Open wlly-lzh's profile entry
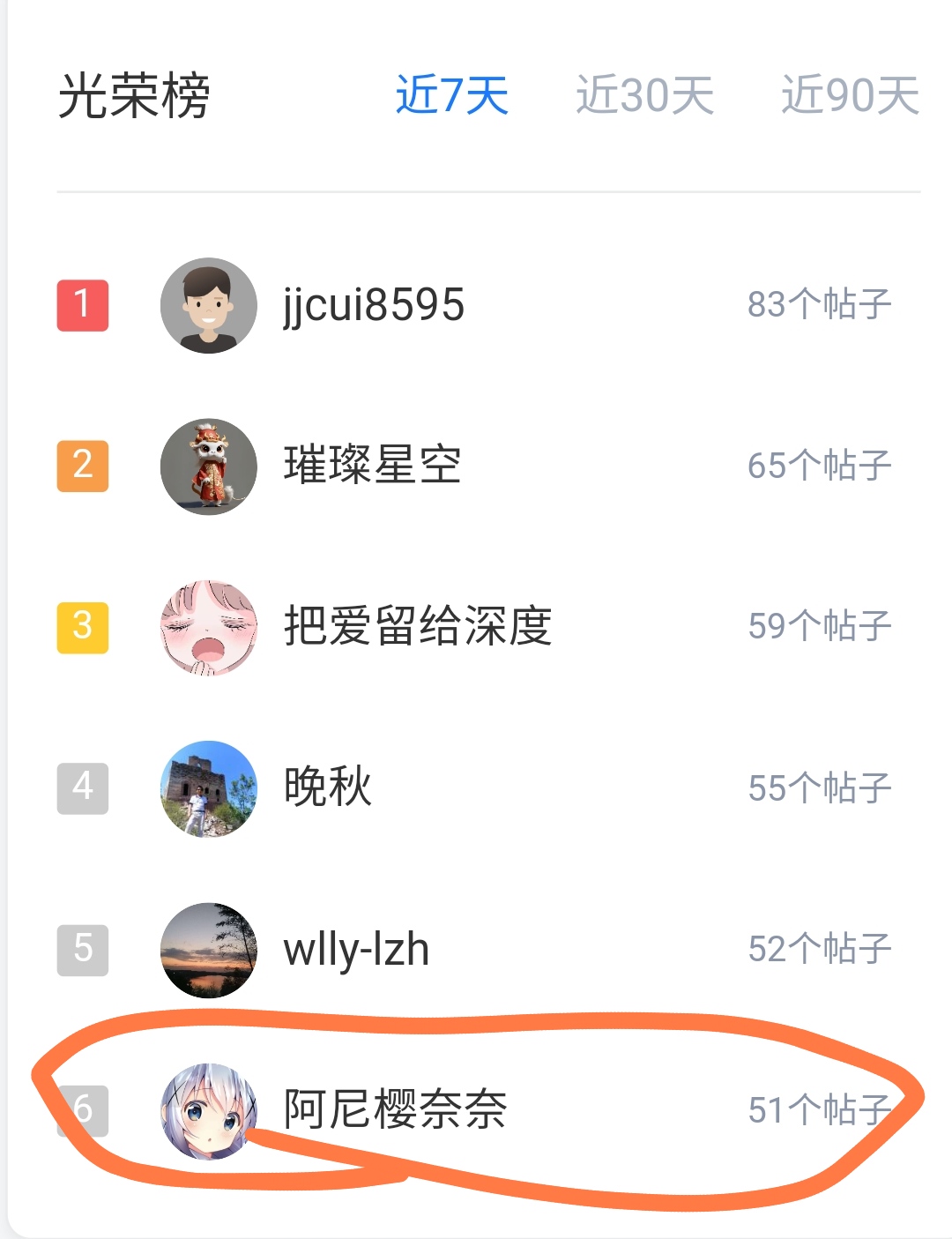The height and width of the screenshot is (1239, 952). (x=356, y=950)
